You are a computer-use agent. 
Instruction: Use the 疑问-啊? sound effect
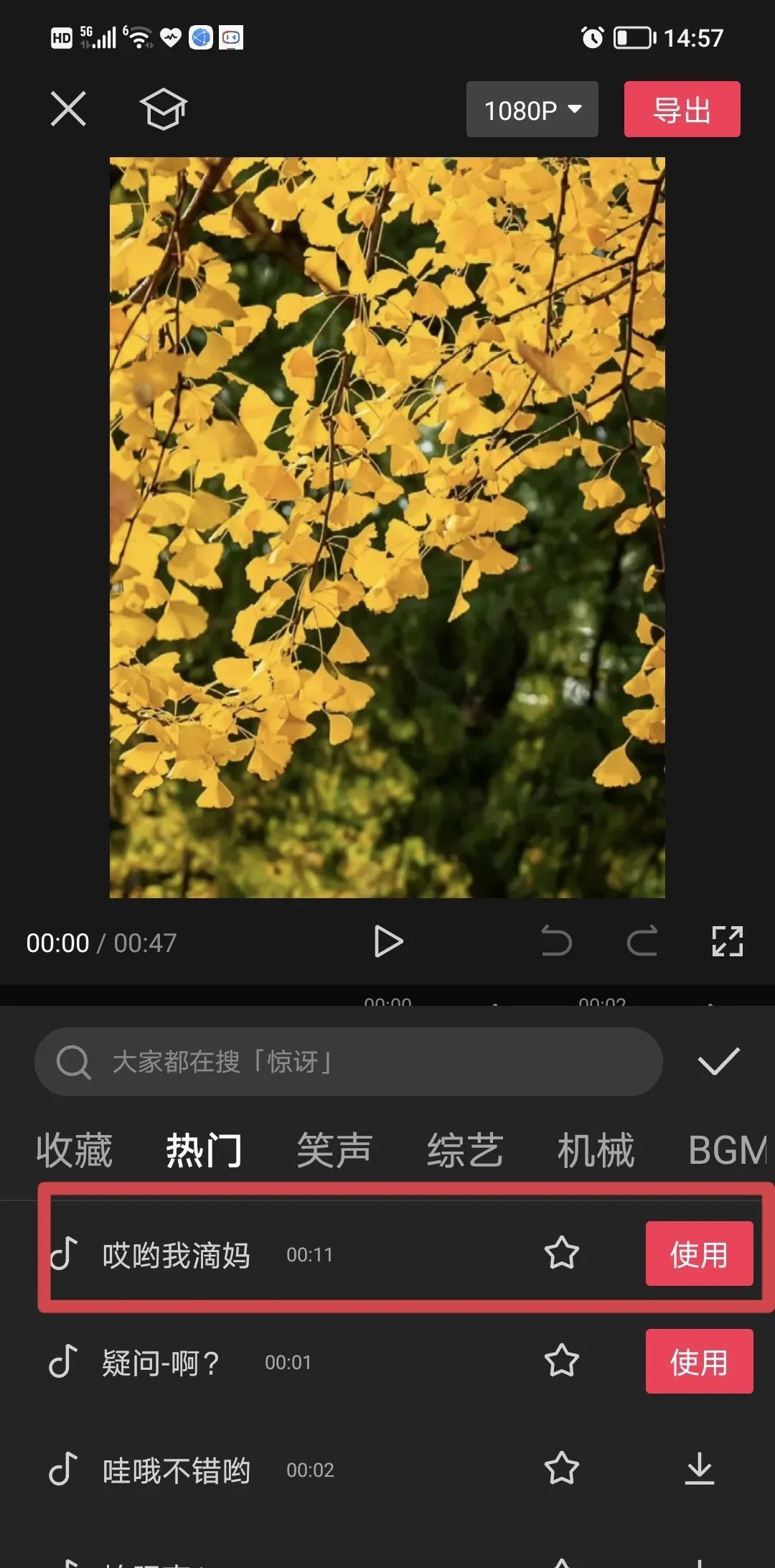point(699,1361)
